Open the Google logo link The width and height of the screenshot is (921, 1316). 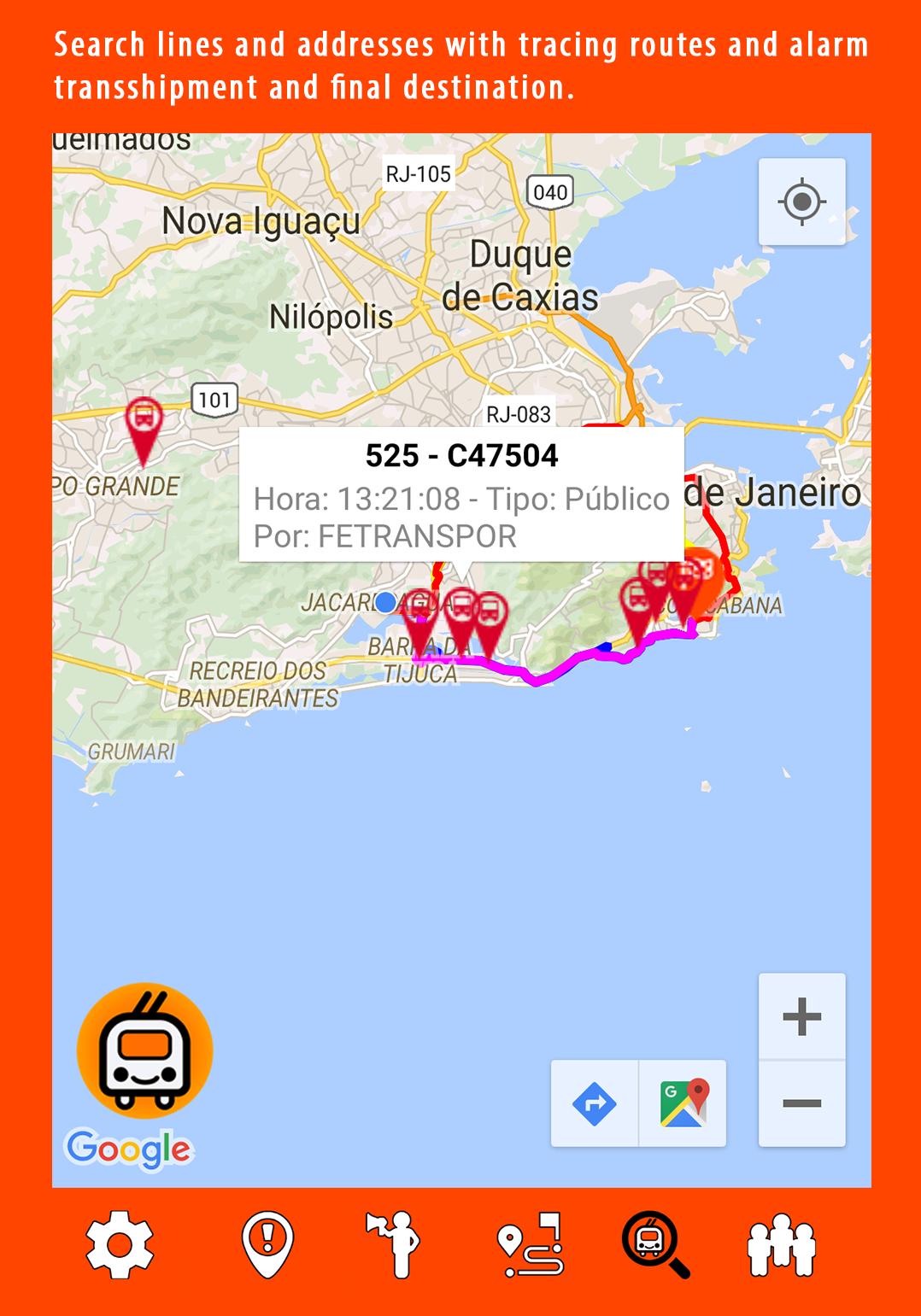coord(128,1149)
